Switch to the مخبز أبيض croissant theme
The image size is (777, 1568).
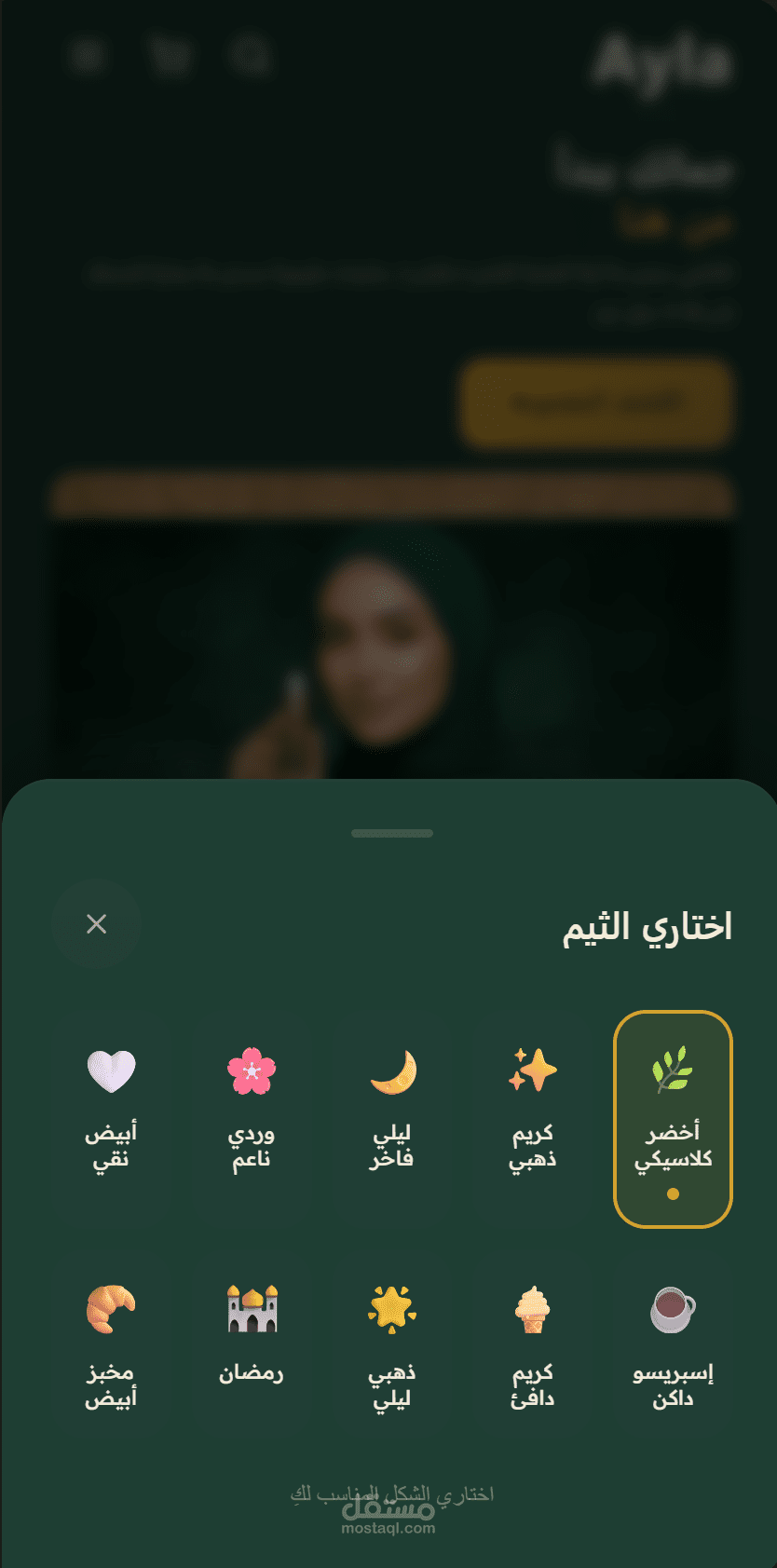pos(111,1344)
